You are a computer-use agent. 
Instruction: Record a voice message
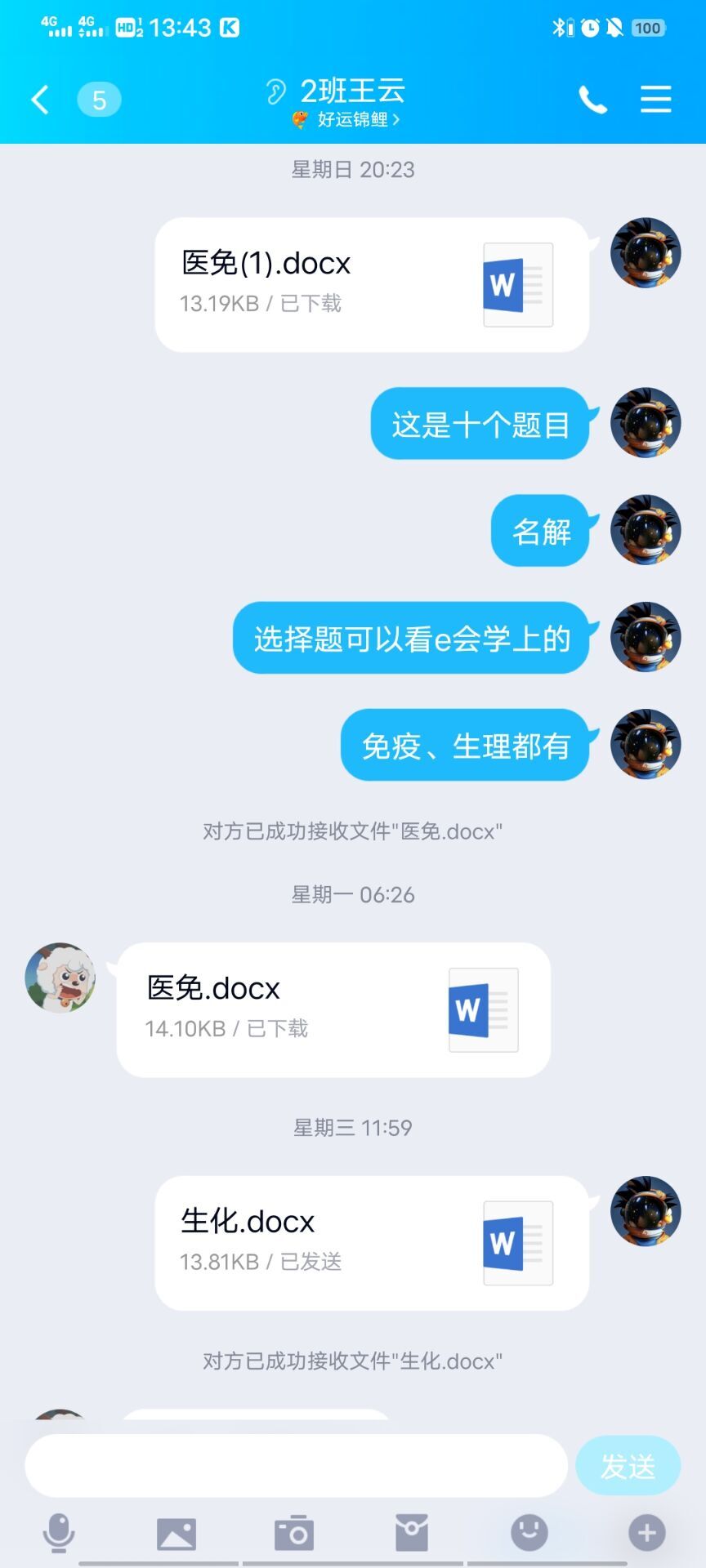(x=58, y=1533)
